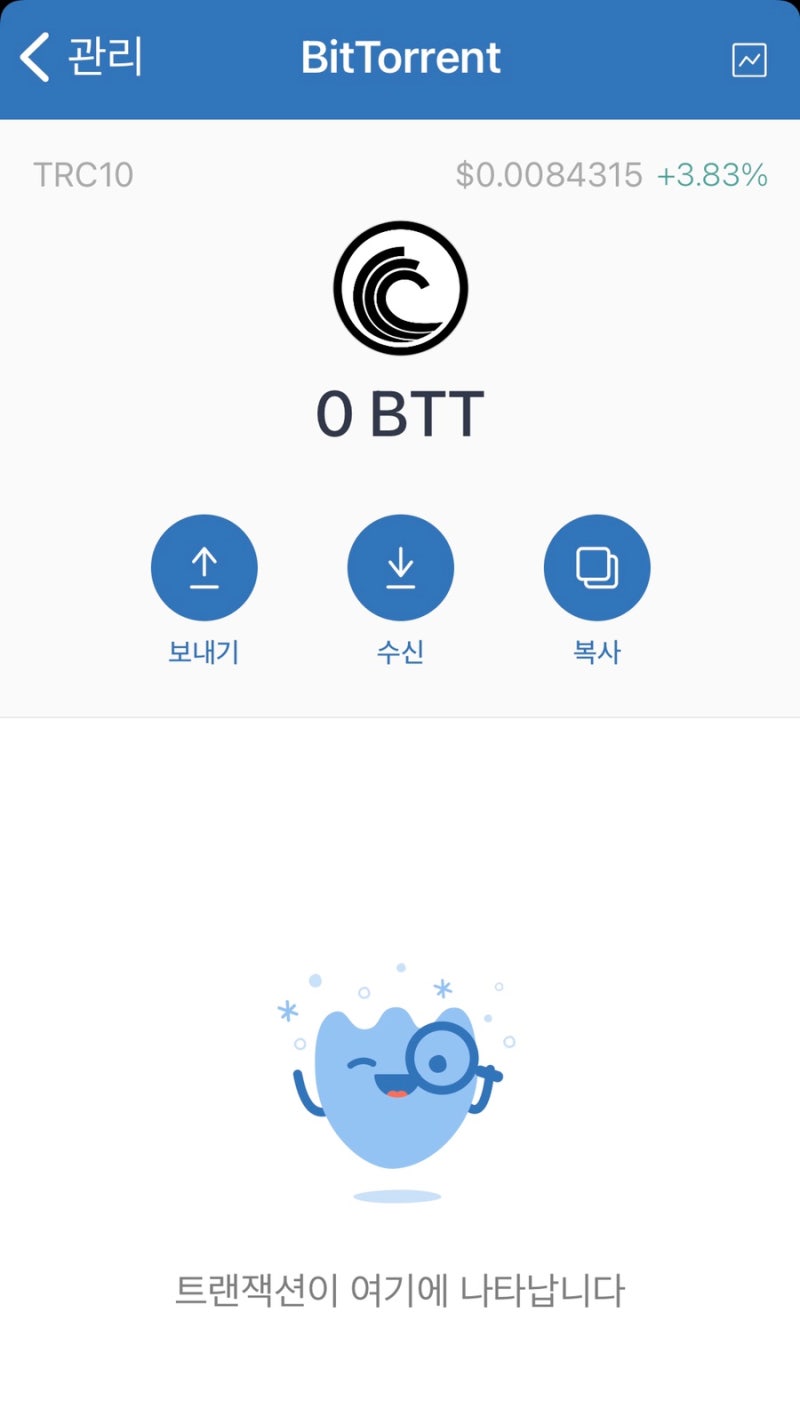Tap the transaction placeholder text at bottom
Screen dimensions: 800x1417
400,1291
